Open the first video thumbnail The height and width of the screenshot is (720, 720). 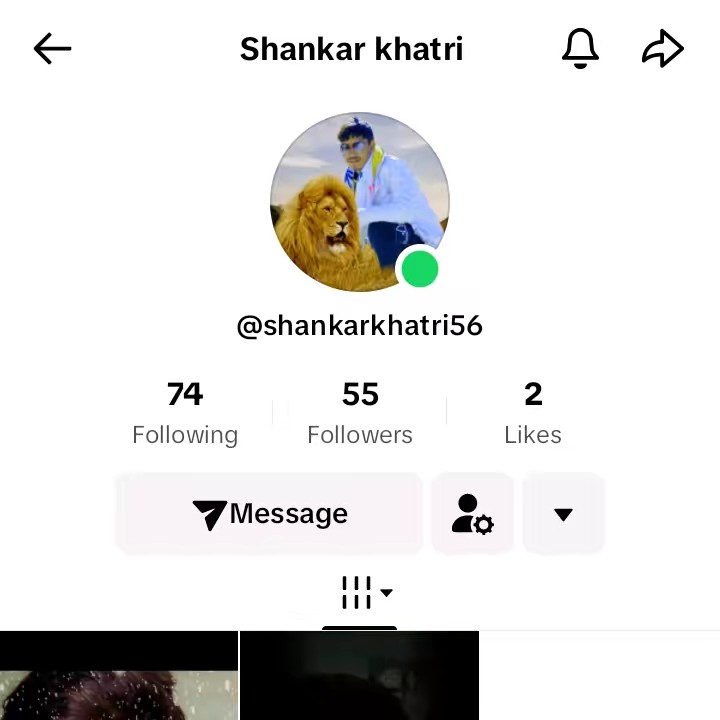(119, 676)
